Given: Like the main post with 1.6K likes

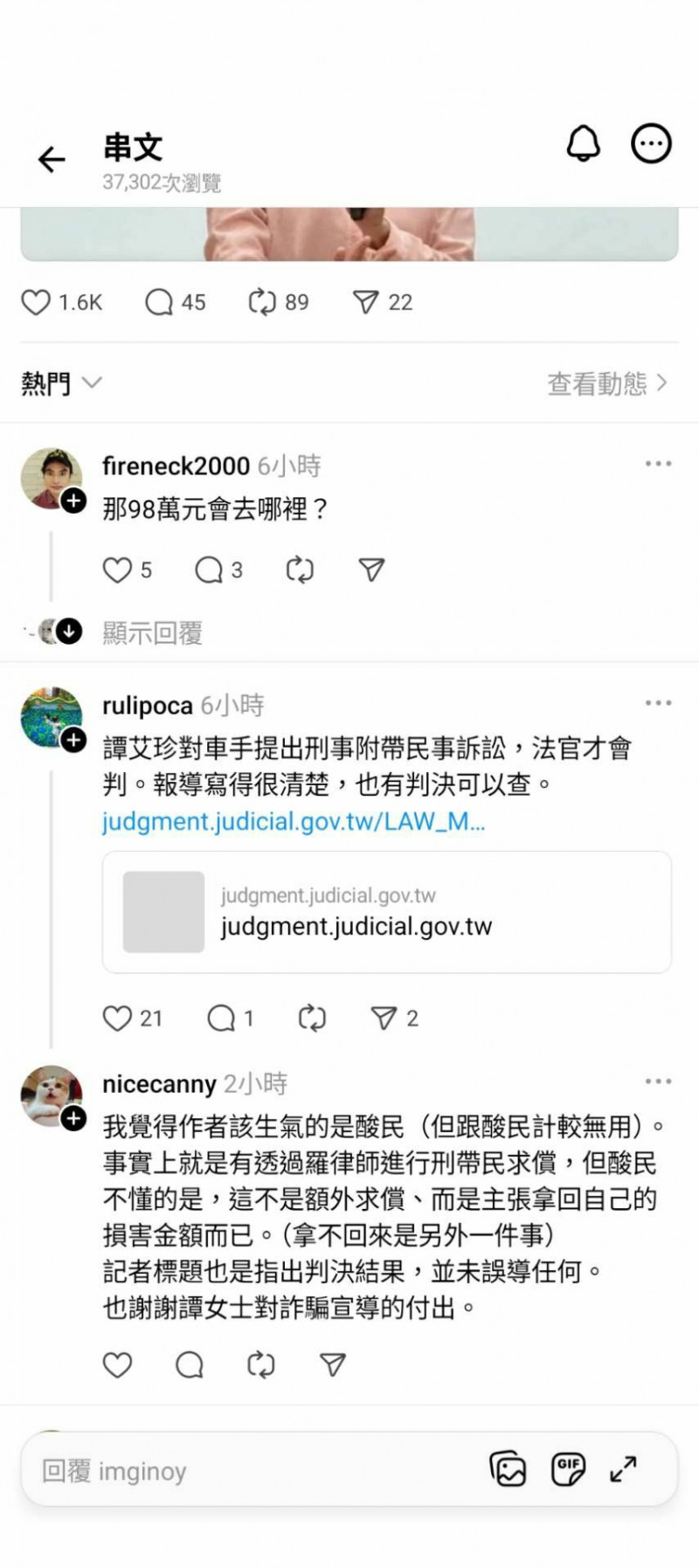Looking at the screenshot, I should [37, 302].
